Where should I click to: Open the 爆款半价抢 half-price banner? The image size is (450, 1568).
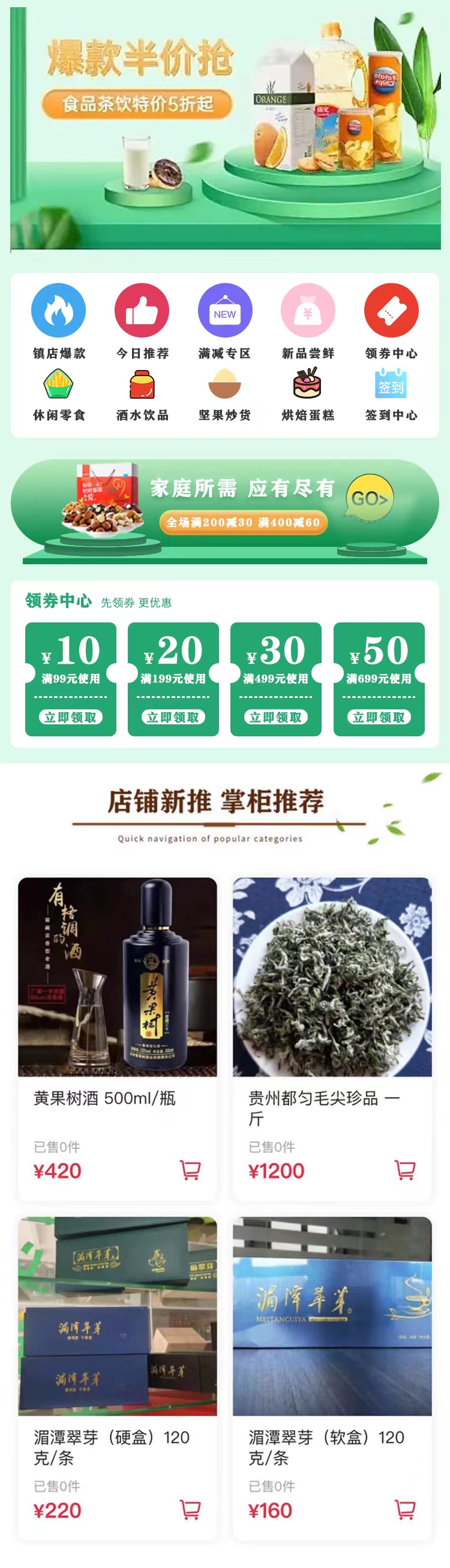tap(224, 128)
